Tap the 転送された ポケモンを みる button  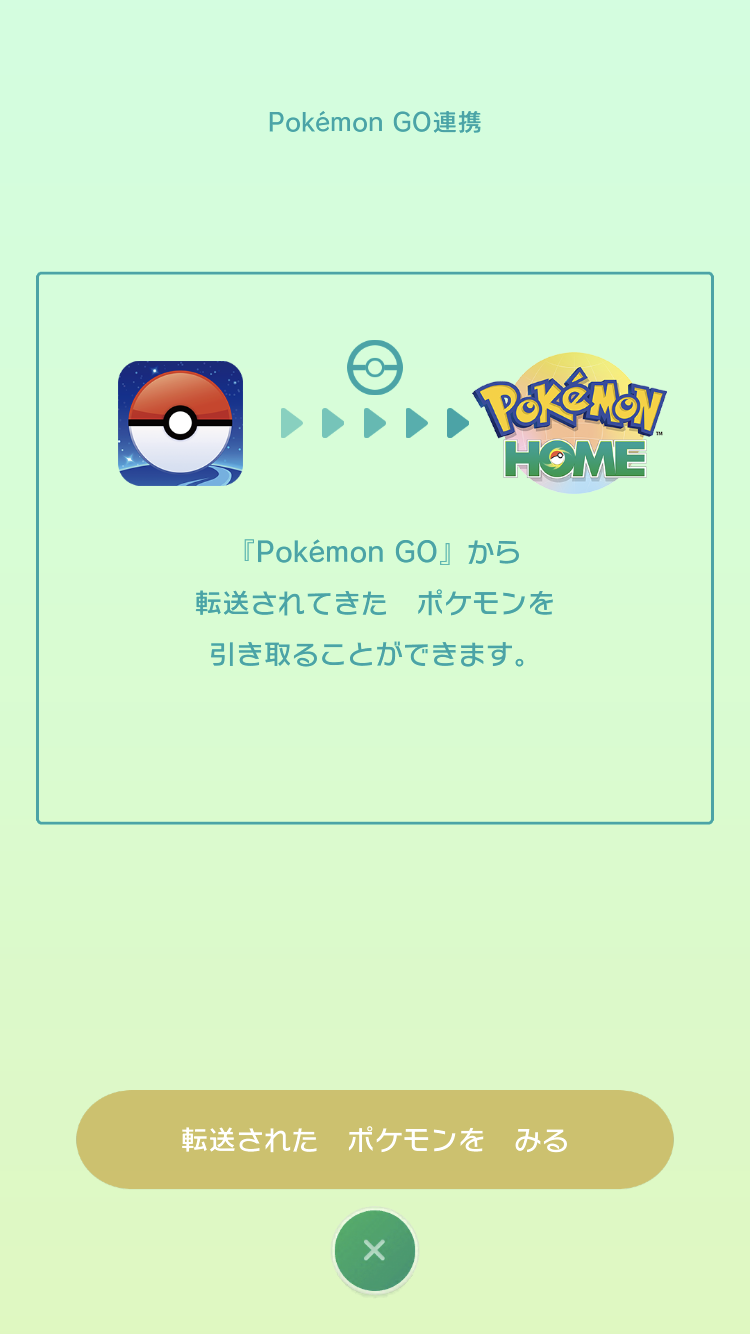[375, 1139]
